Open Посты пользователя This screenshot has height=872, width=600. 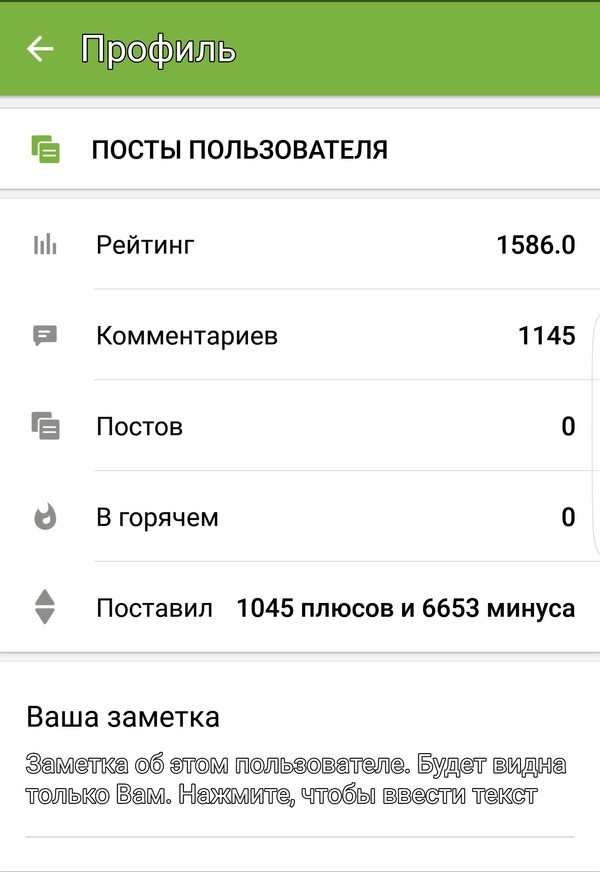tap(239, 150)
